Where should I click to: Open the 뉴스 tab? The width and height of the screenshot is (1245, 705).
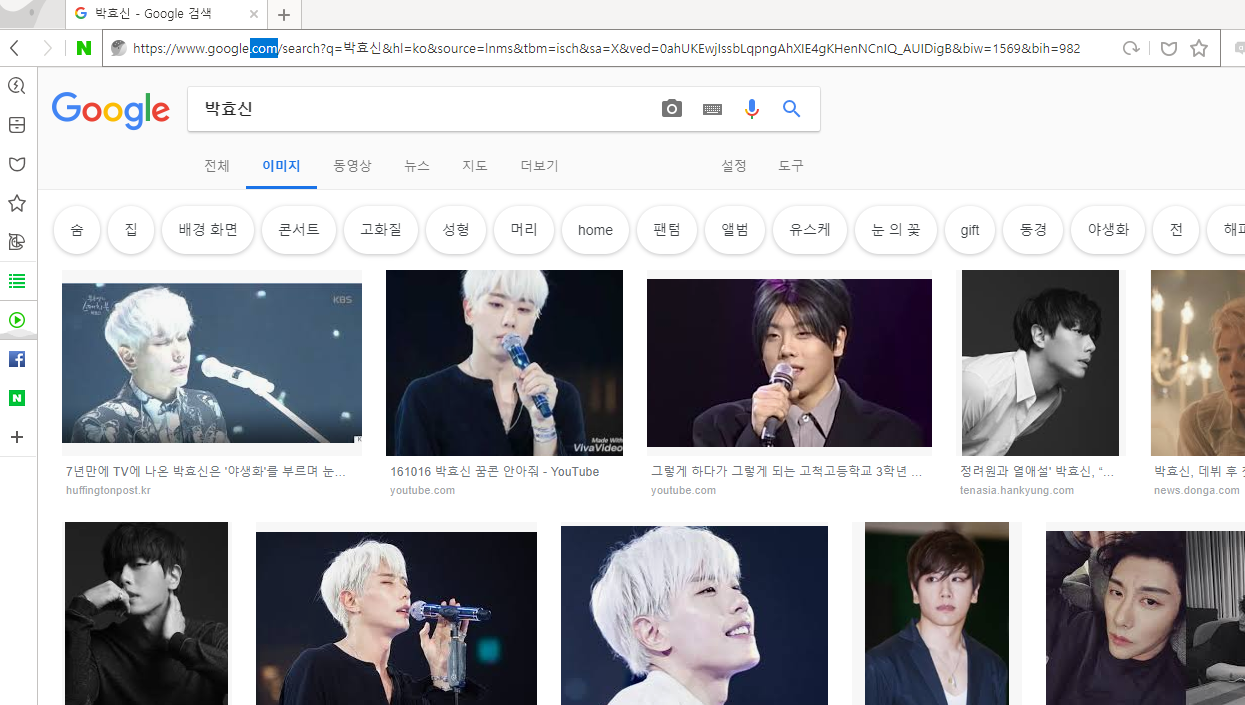(x=417, y=166)
